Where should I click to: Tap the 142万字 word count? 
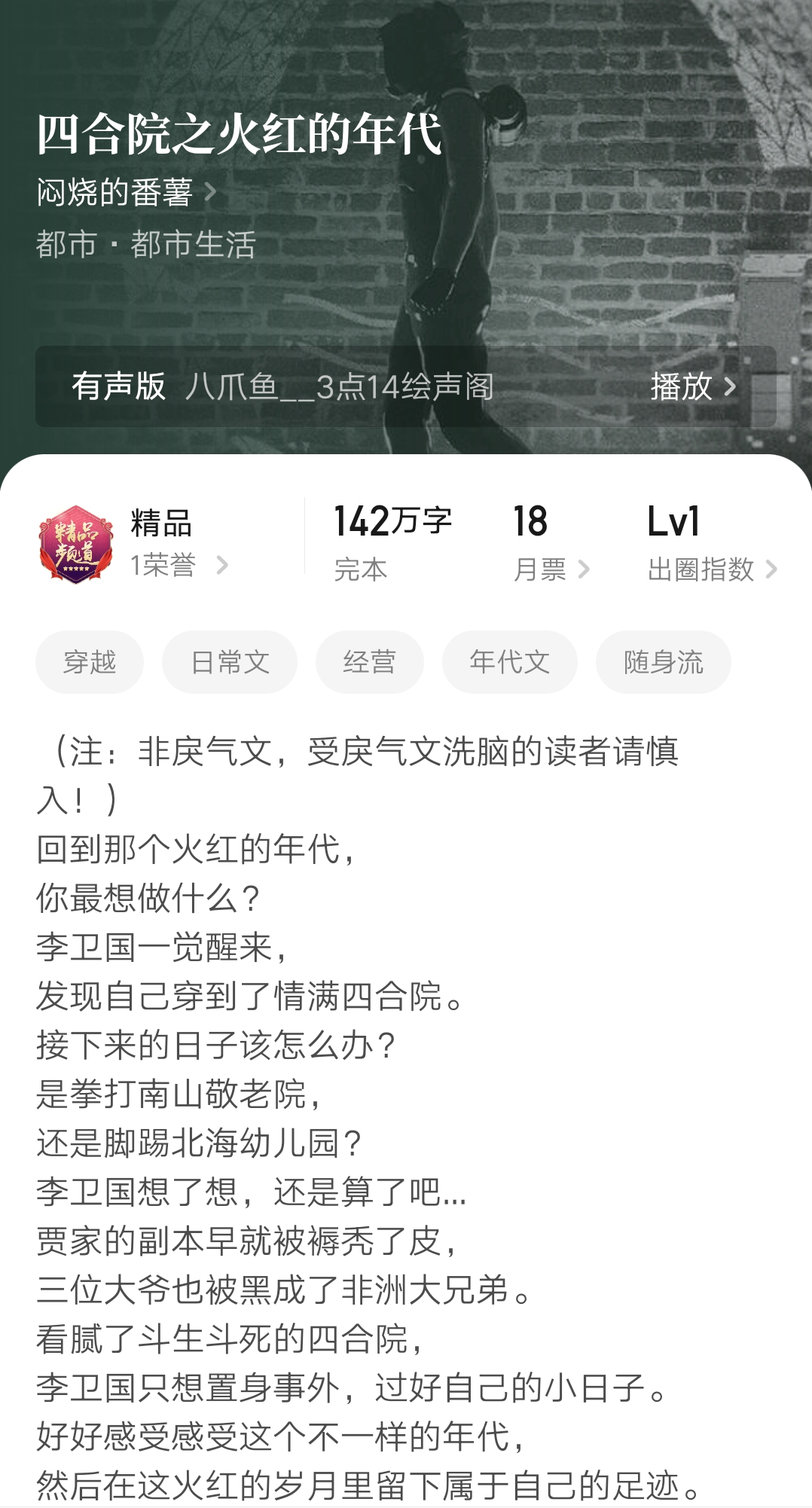392,520
